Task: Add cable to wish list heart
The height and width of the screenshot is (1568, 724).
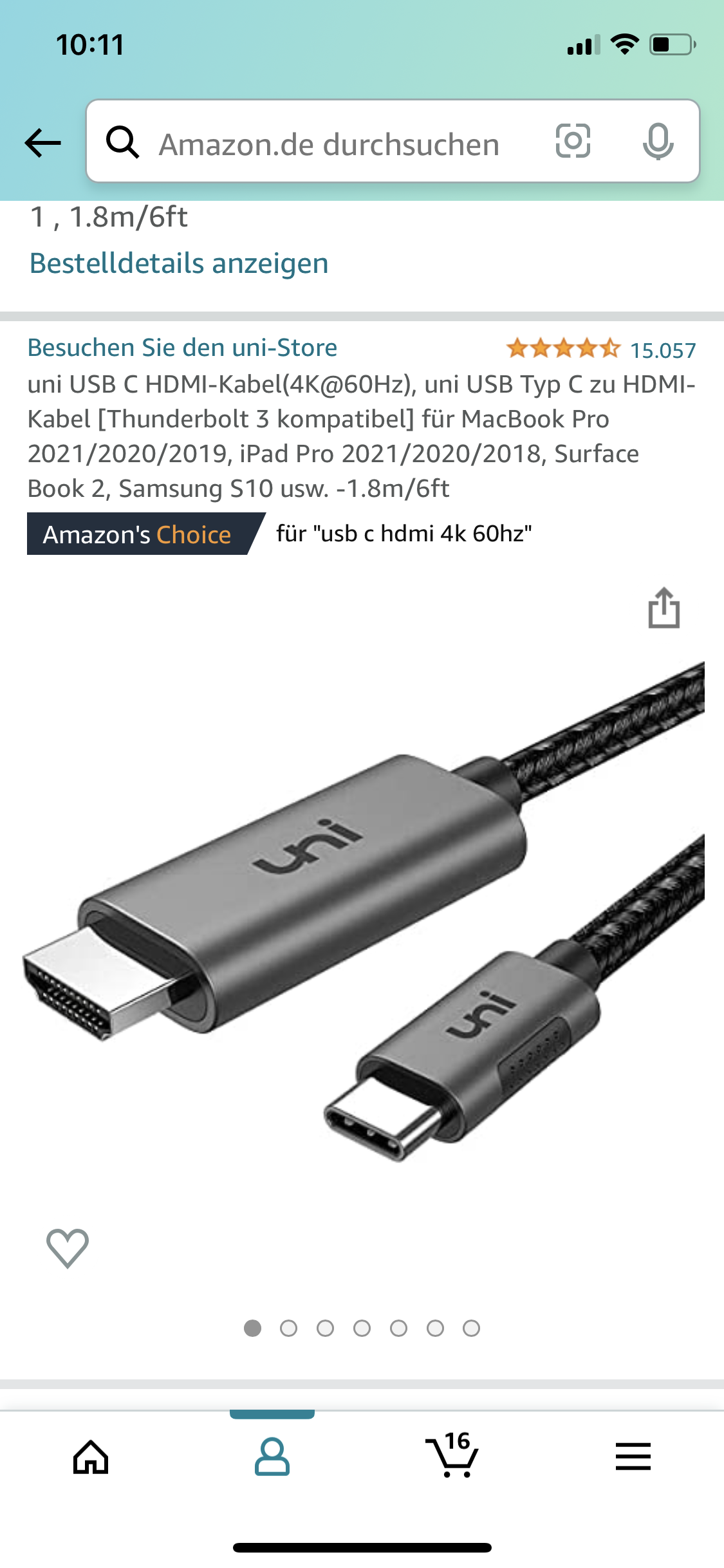Action: tap(68, 1247)
